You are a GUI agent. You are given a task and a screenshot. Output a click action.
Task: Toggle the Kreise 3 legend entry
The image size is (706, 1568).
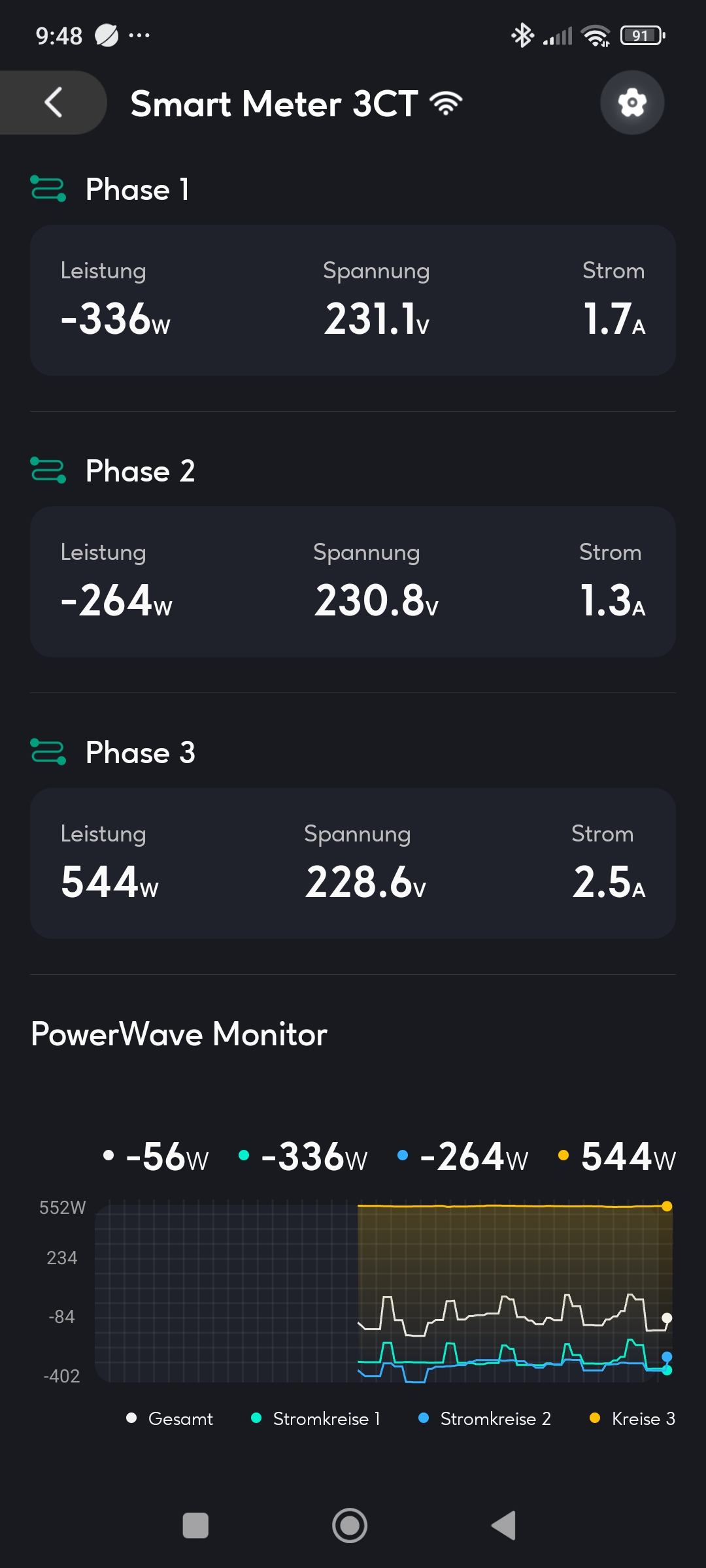(x=632, y=1418)
